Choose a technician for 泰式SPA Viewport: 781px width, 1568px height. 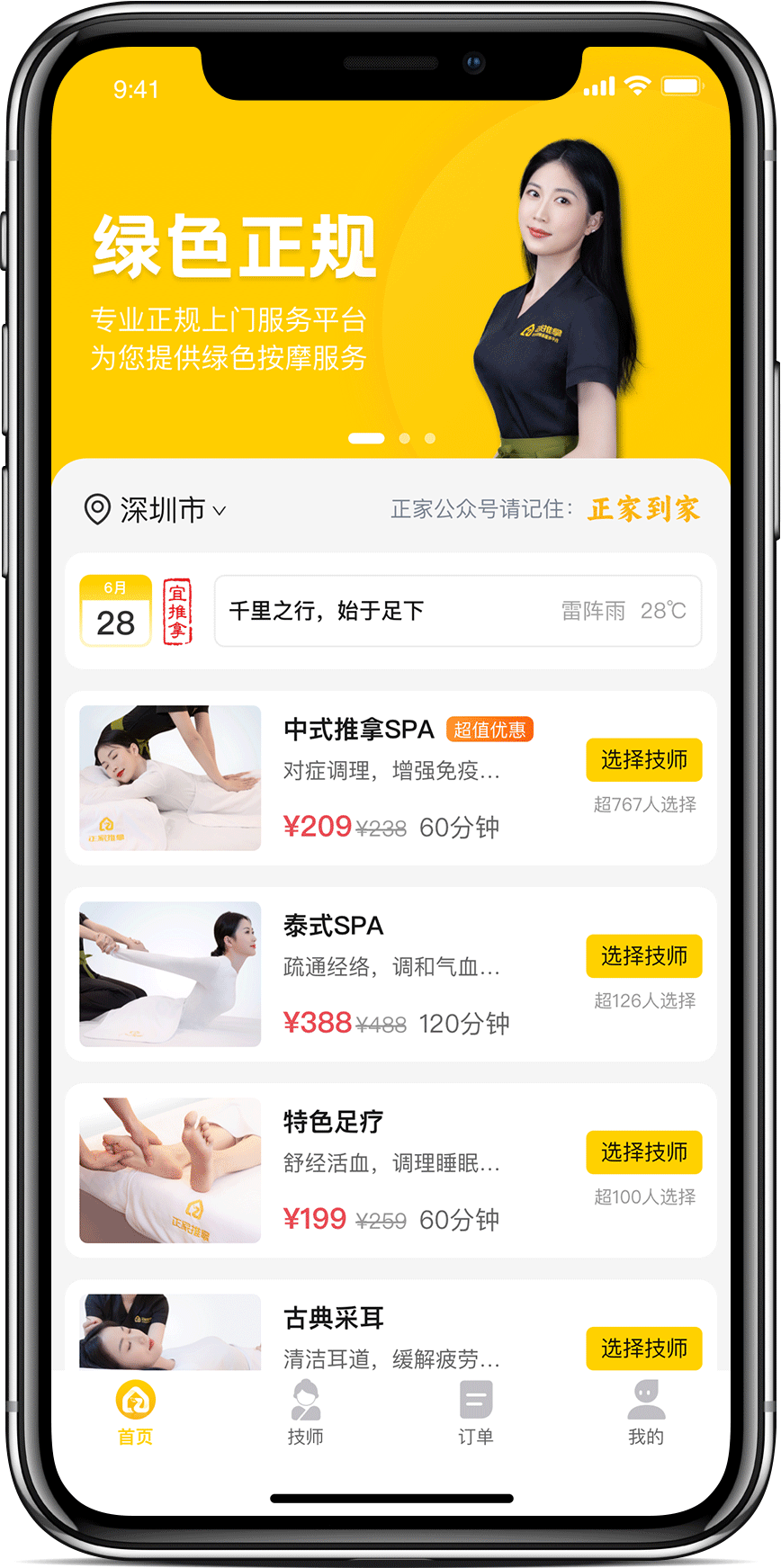643,956
